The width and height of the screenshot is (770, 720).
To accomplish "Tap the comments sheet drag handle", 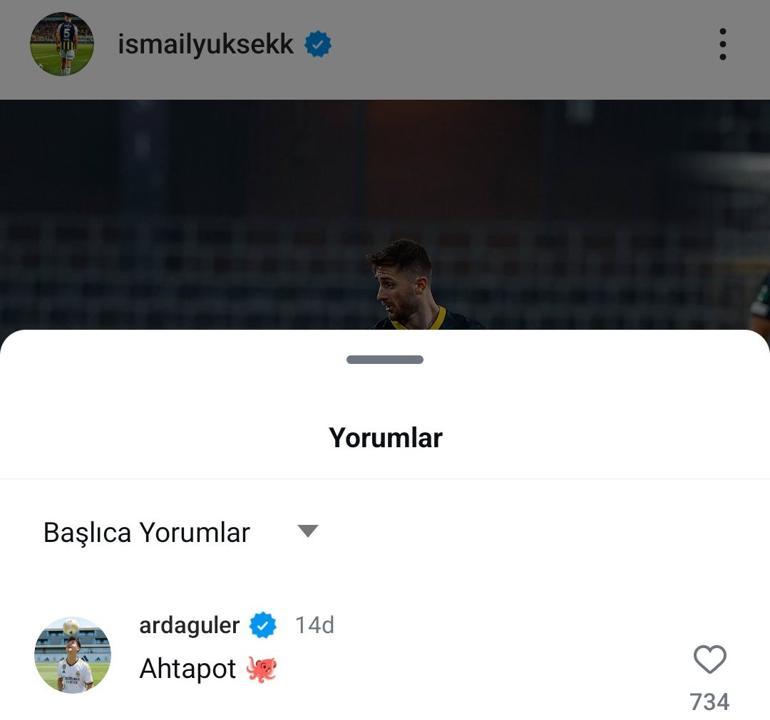I will click(385, 359).
